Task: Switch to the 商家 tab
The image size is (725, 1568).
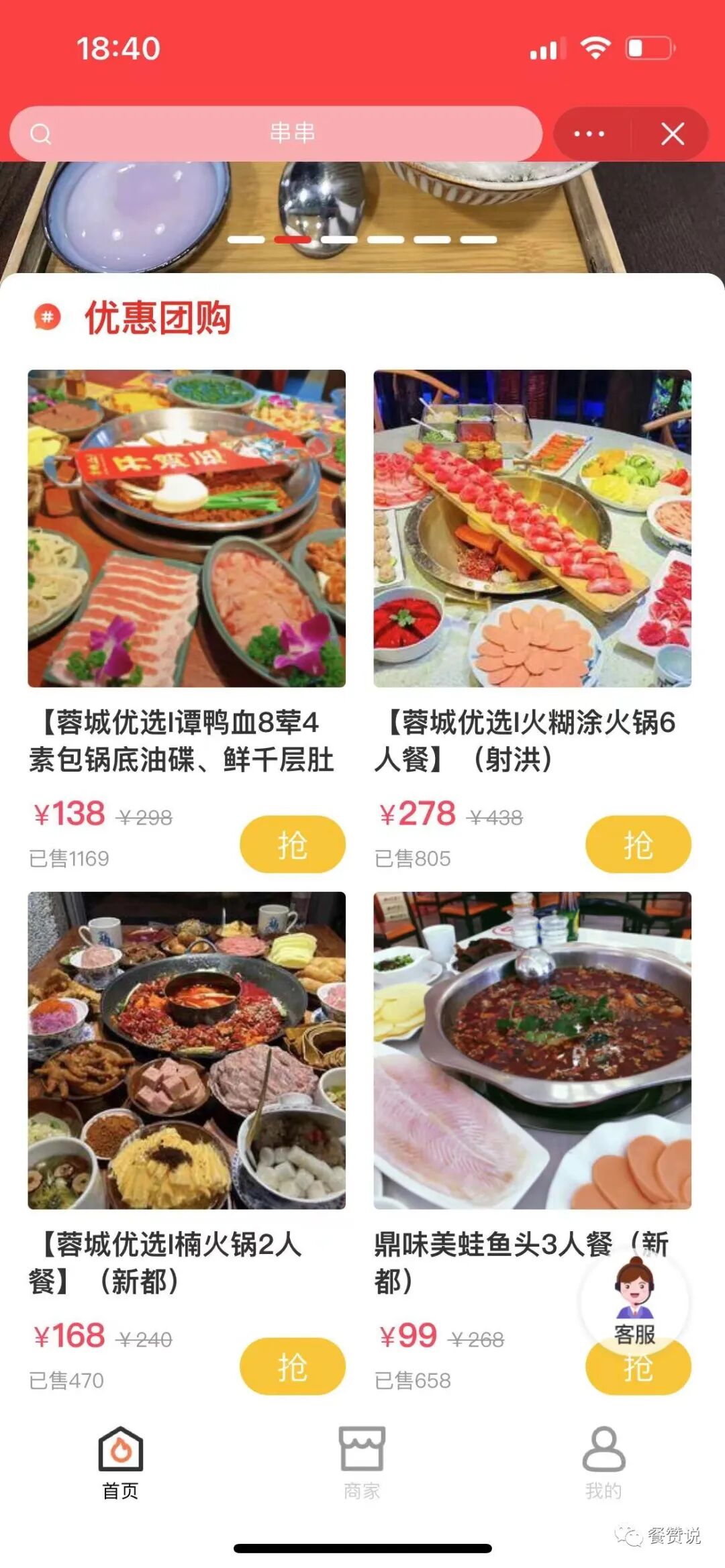Action: click(x=362, y=1463)
